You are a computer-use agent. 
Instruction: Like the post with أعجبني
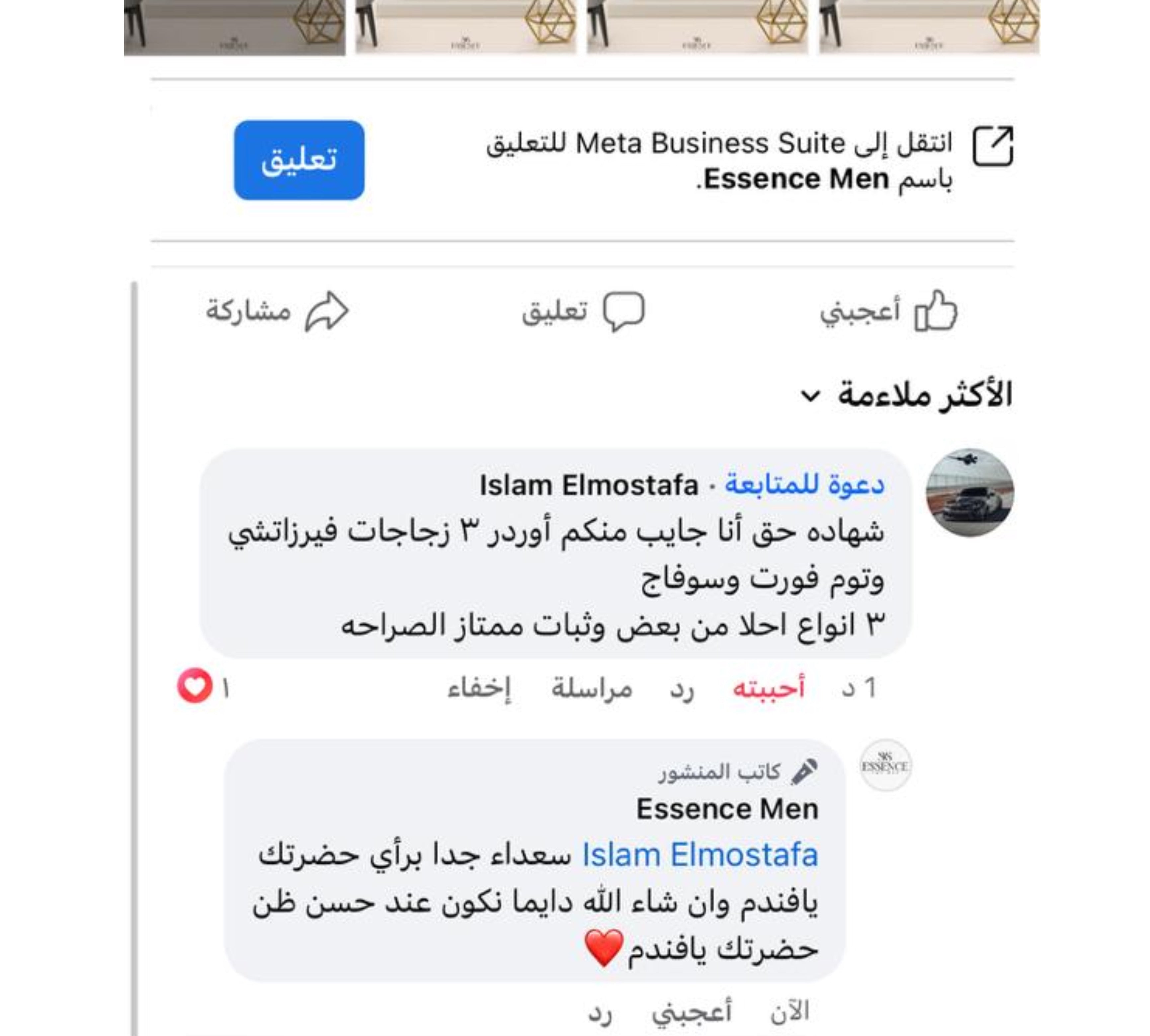tap(888, 311)
